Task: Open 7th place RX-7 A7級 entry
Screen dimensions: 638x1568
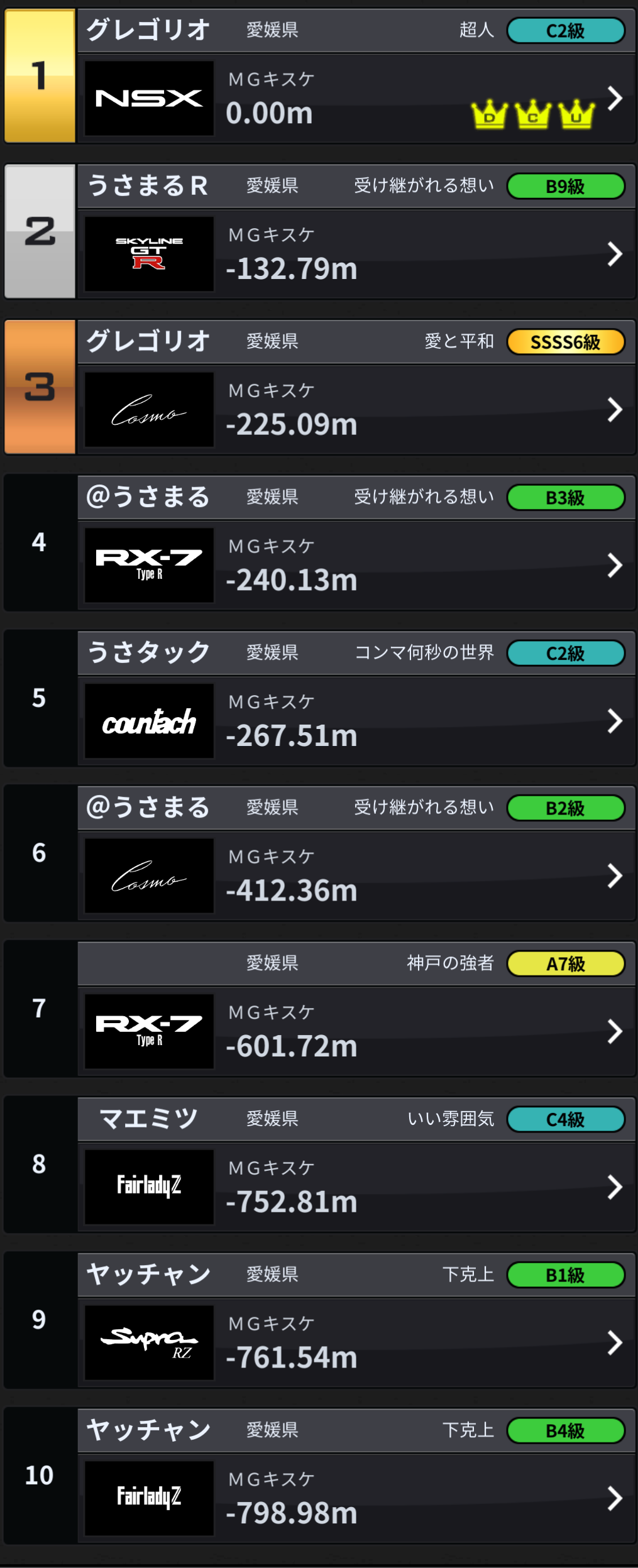Action: click(615, 1031)
